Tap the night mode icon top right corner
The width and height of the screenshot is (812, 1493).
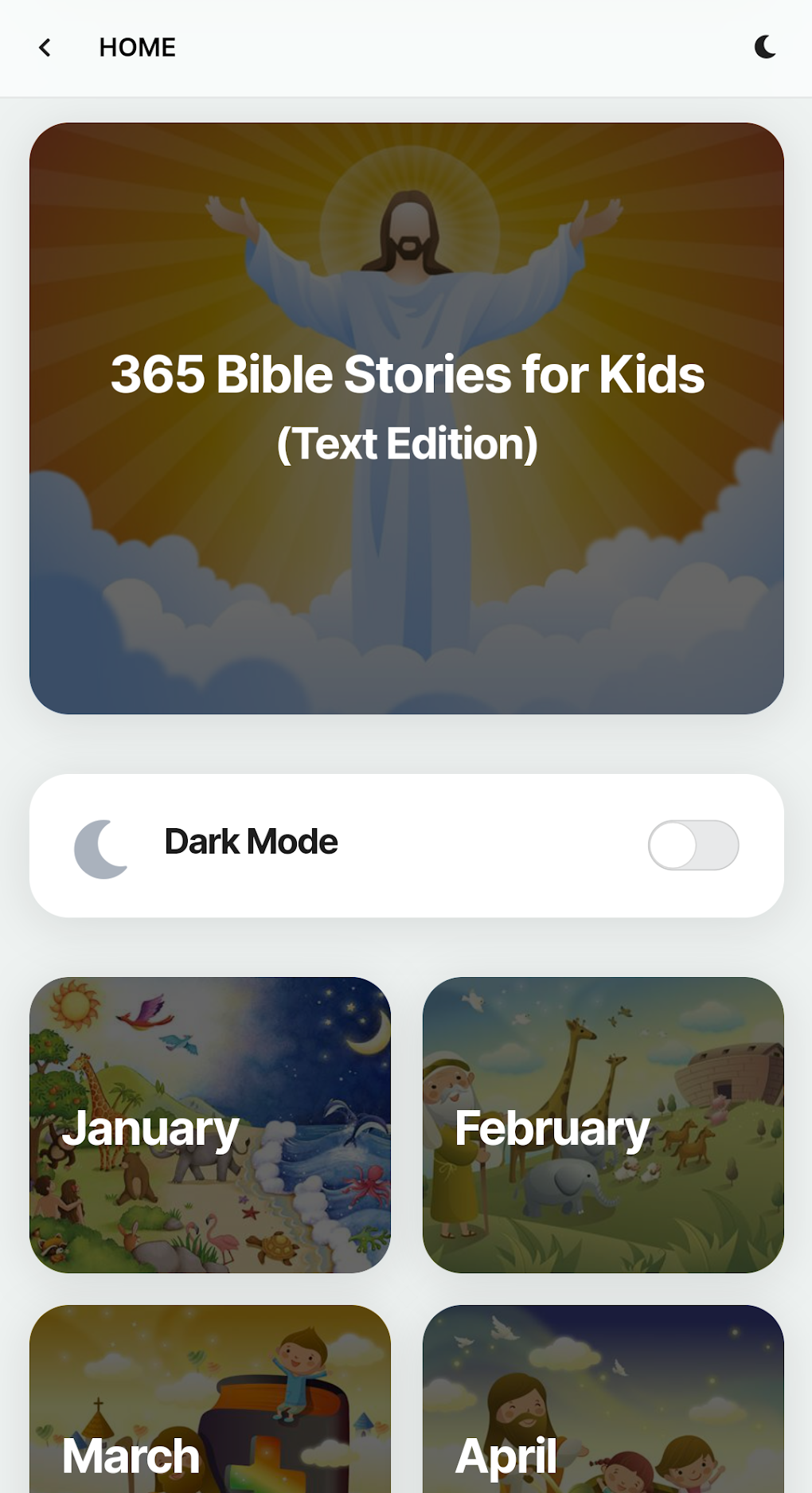[x=763, y=46]
